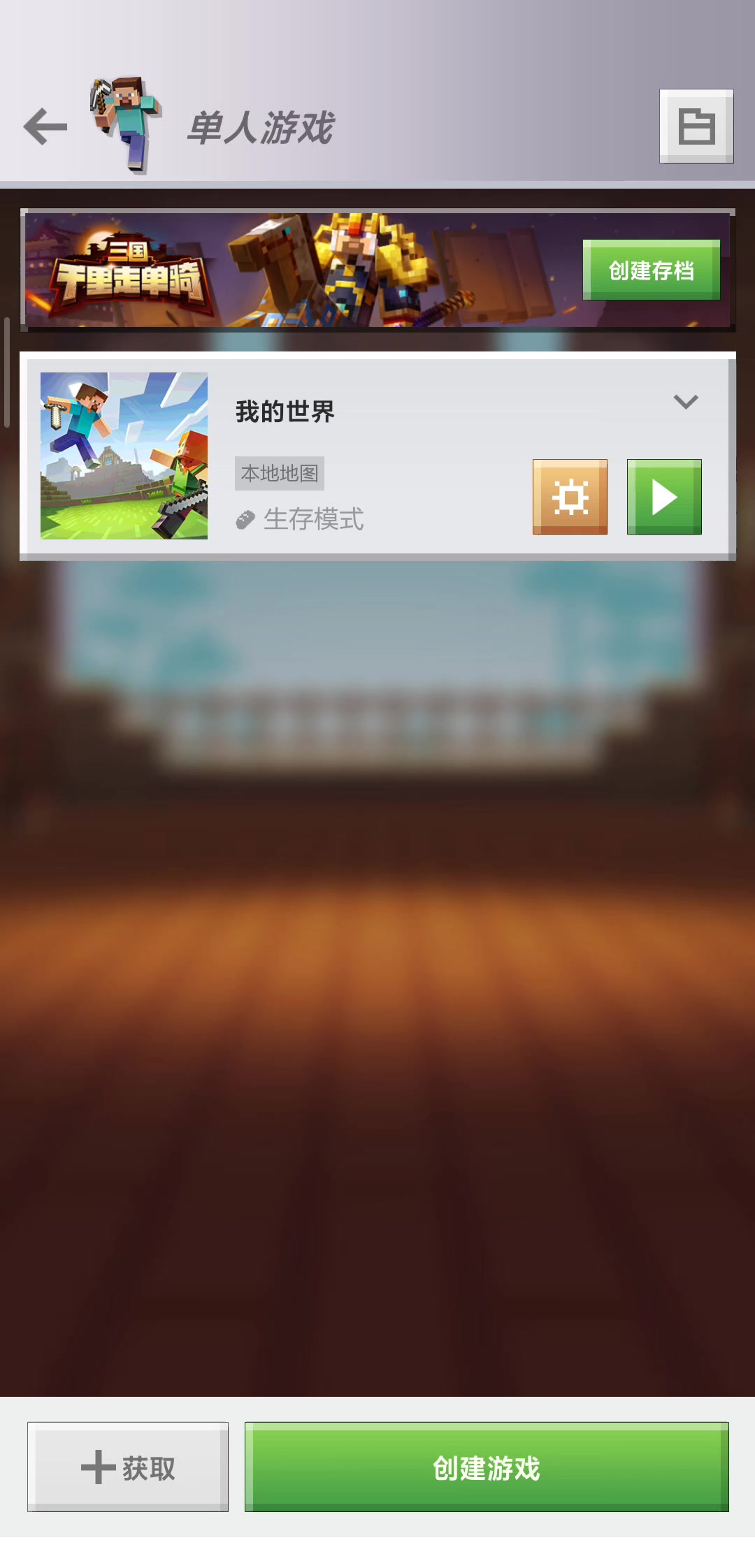Open settings for the 我的世界 world
Image resolution: width=755 pixels, height=1568 pixels.
pyautogui.click(x=570, y=497)
